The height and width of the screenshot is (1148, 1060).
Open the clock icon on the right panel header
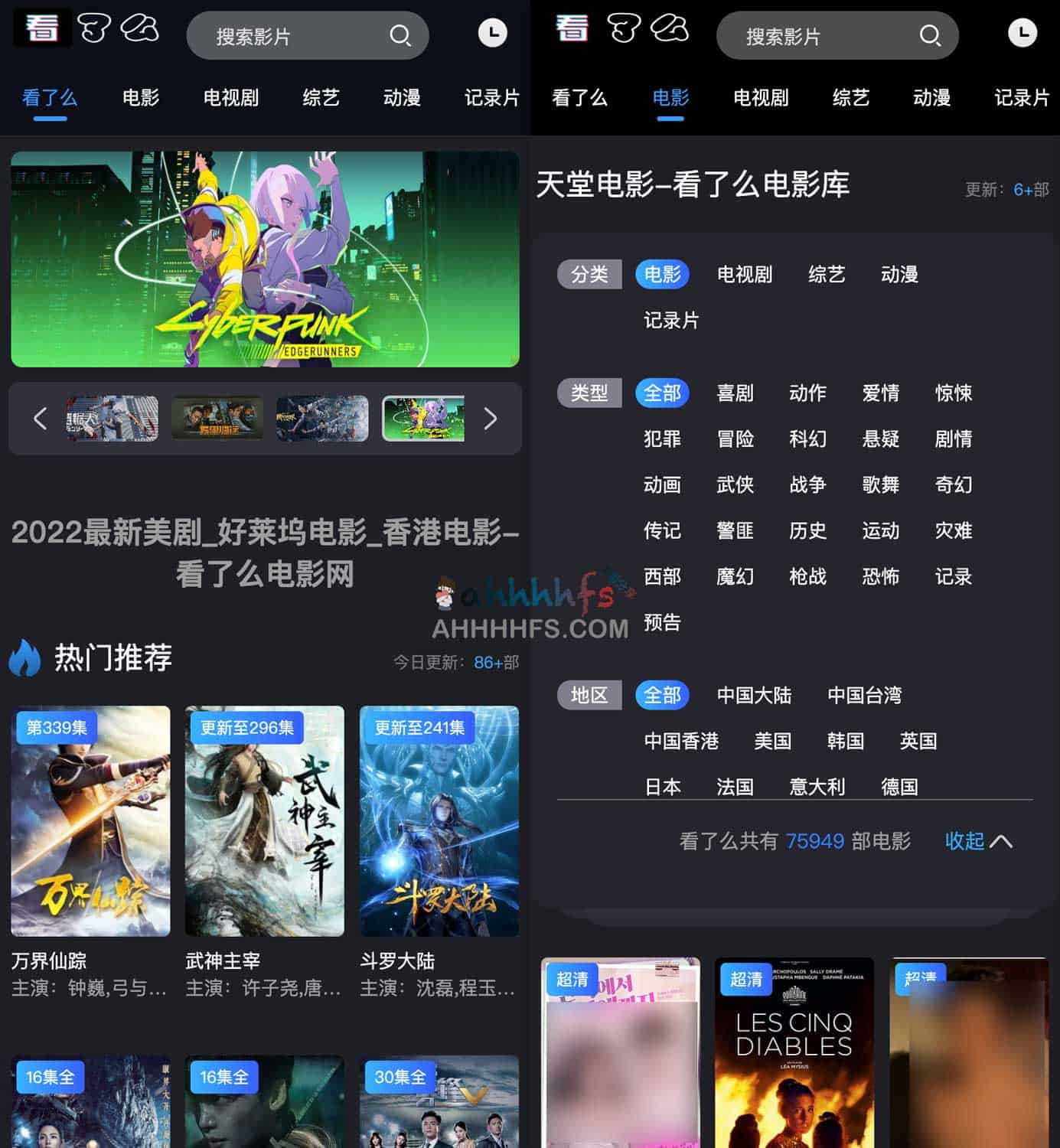pyautogui.click(x=1022, y=34)
